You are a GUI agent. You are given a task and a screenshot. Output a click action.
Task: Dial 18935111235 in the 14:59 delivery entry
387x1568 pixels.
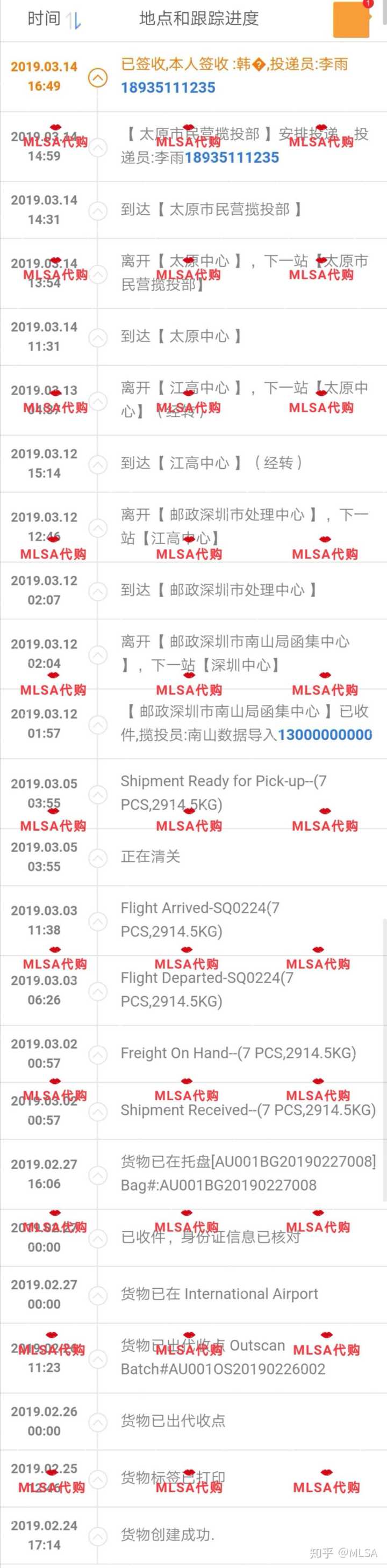point(232,158)
